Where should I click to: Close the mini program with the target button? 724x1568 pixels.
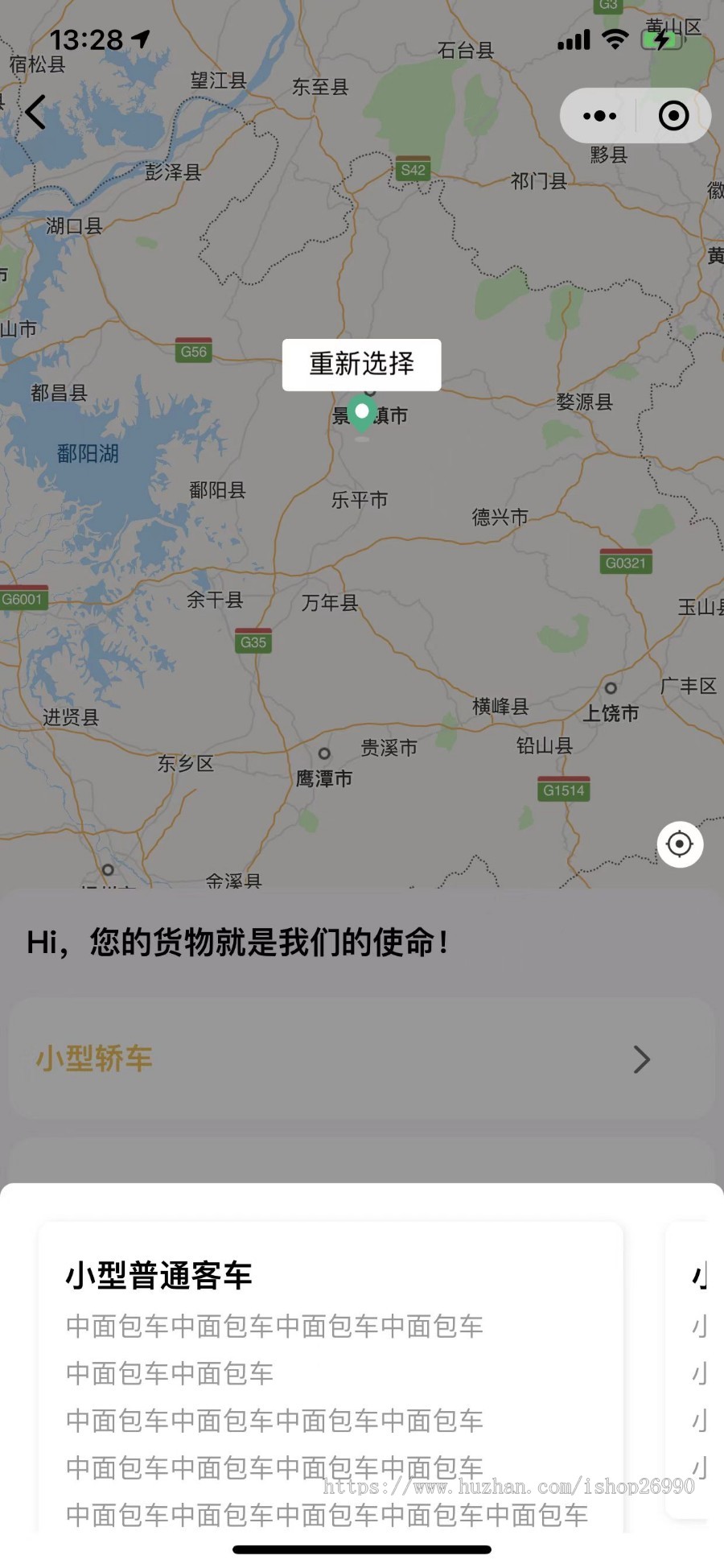(x=673, y=116)
